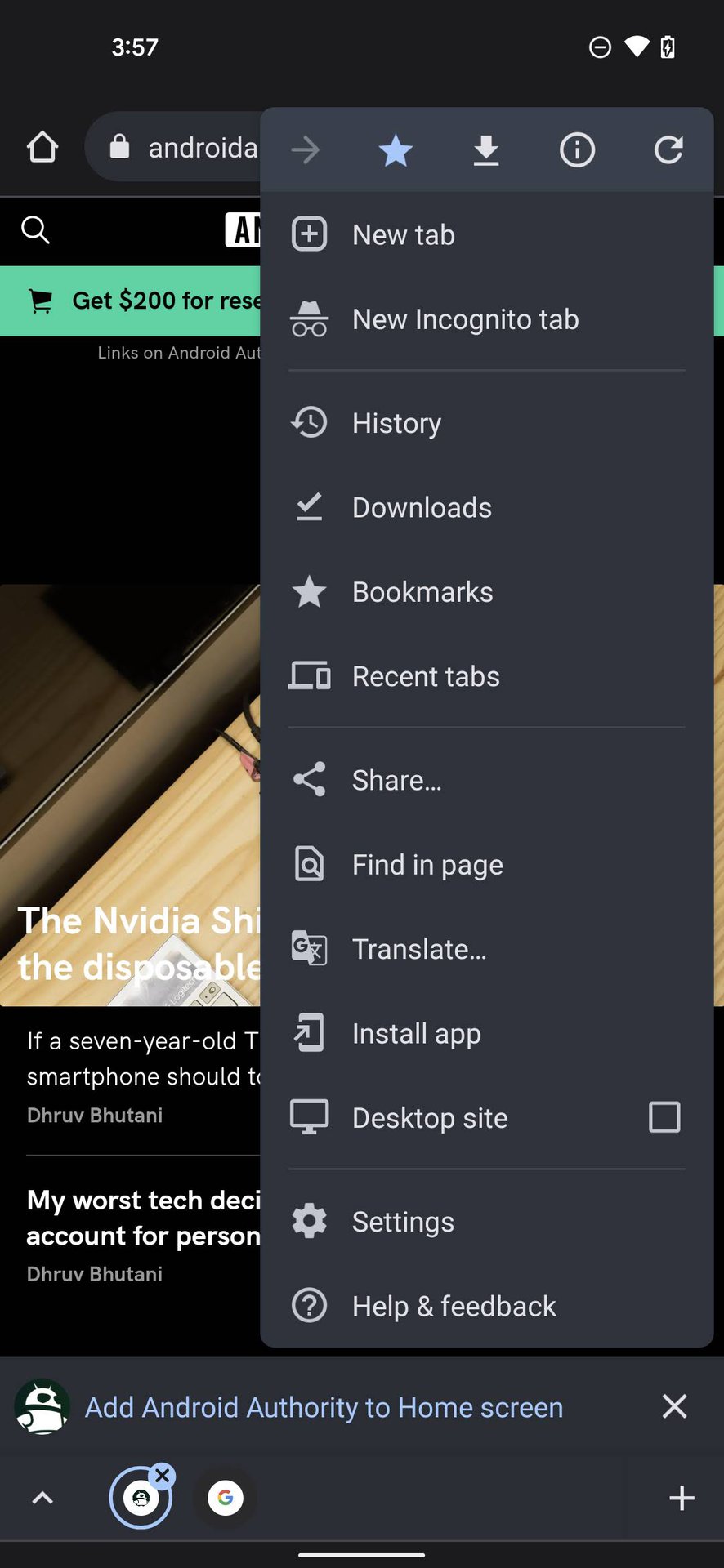Download the current page
The width and height of the screenshot is (724, 1568).
(x=486, y=150)
